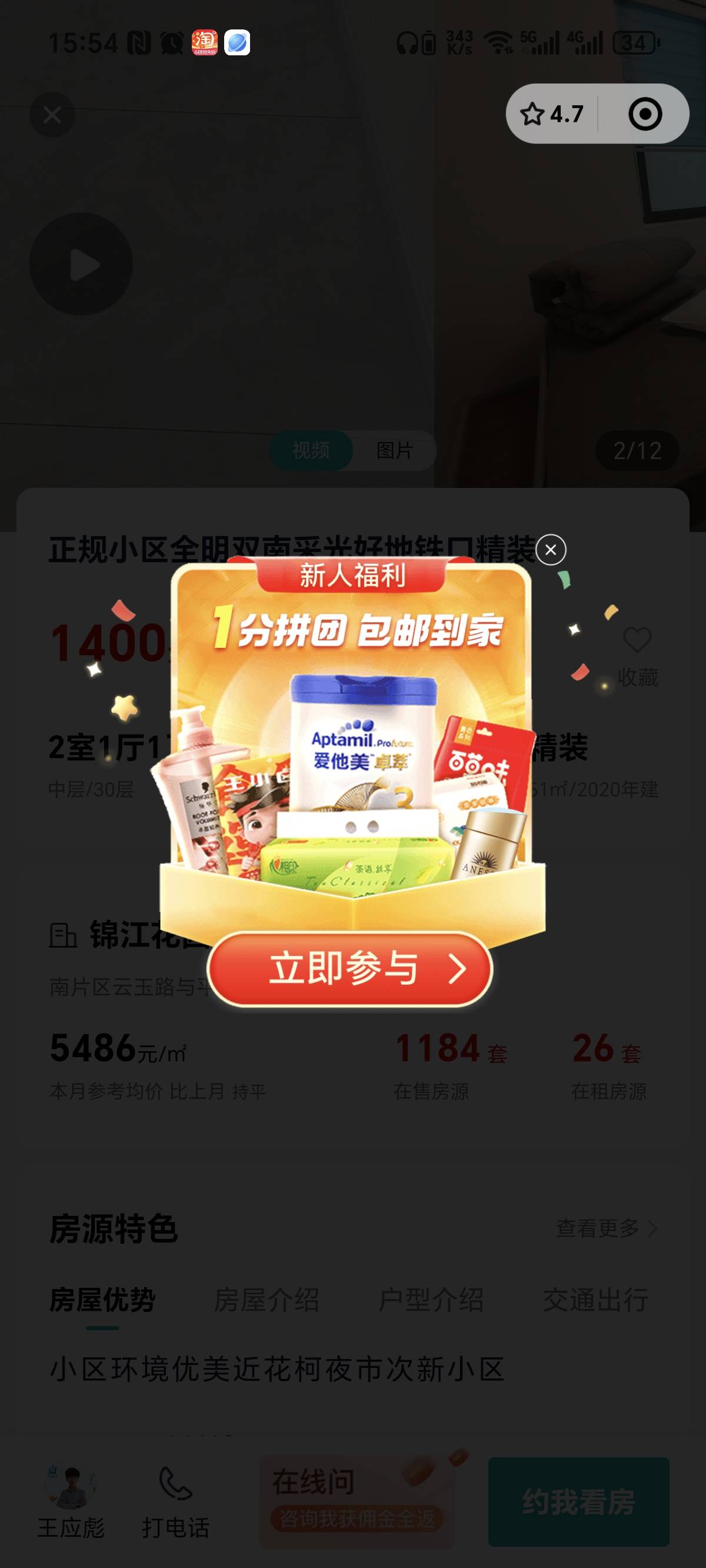The height and width of the screenshot is (1568, 706).
Task: Switch to the 视频 media tab
Action: click(311, 450)
